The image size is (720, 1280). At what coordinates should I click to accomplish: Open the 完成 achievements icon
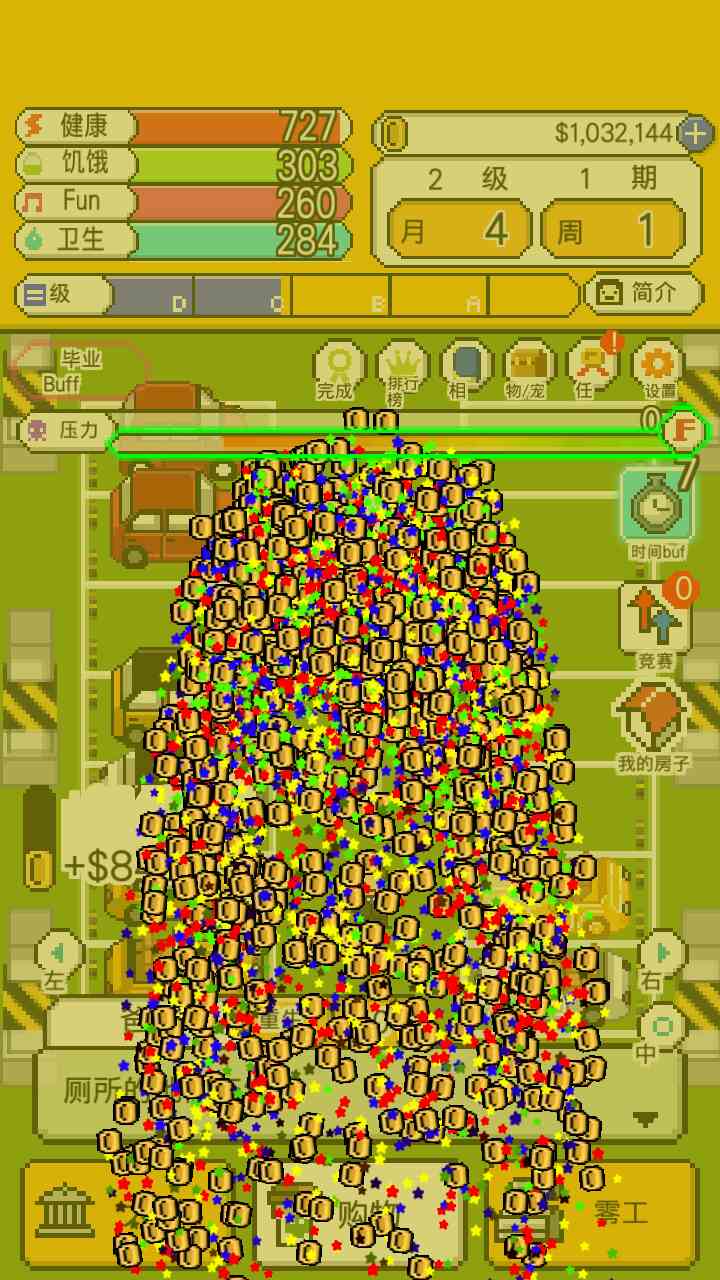point(337,368)
